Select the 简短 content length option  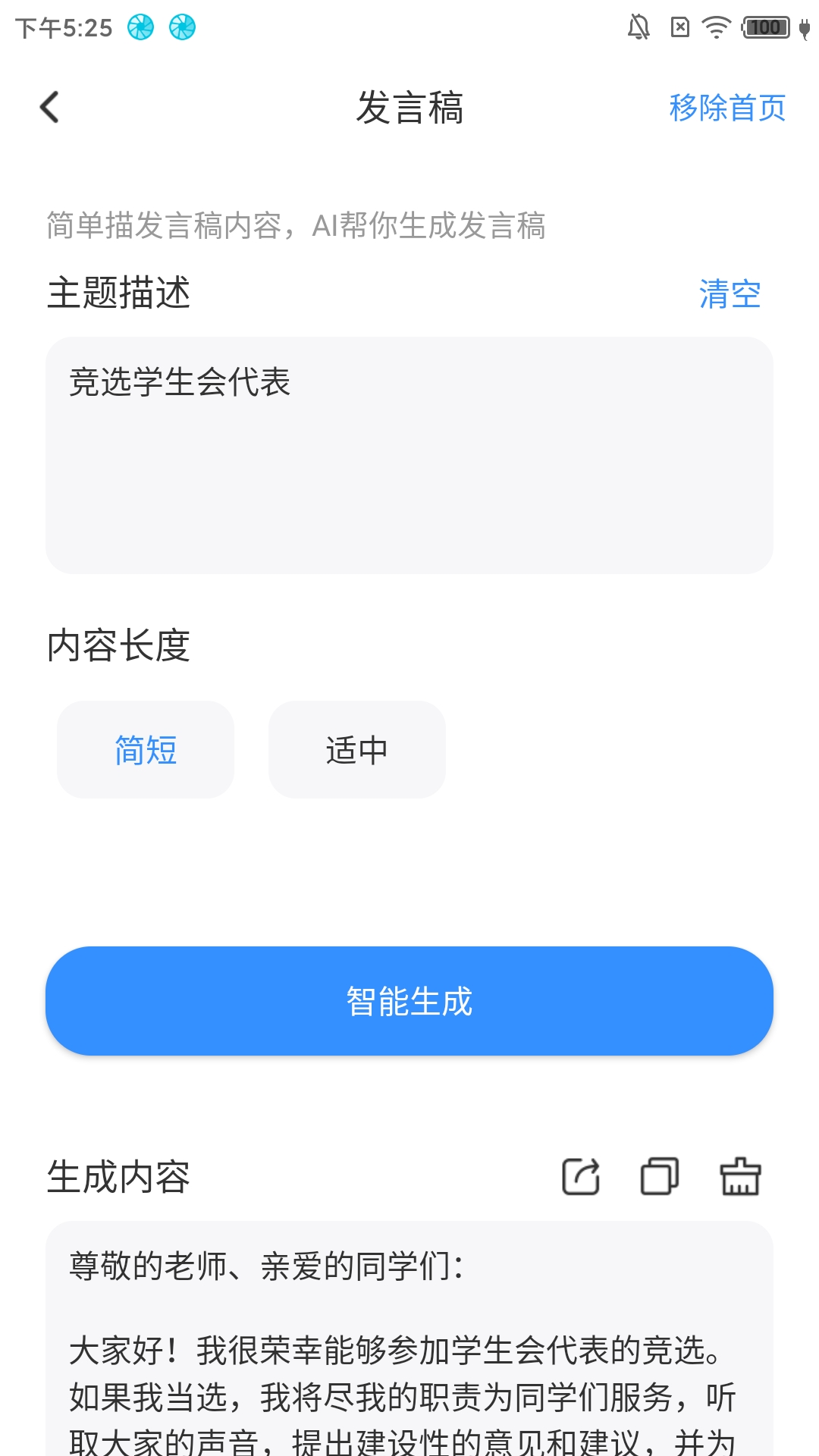coord(145,749)
